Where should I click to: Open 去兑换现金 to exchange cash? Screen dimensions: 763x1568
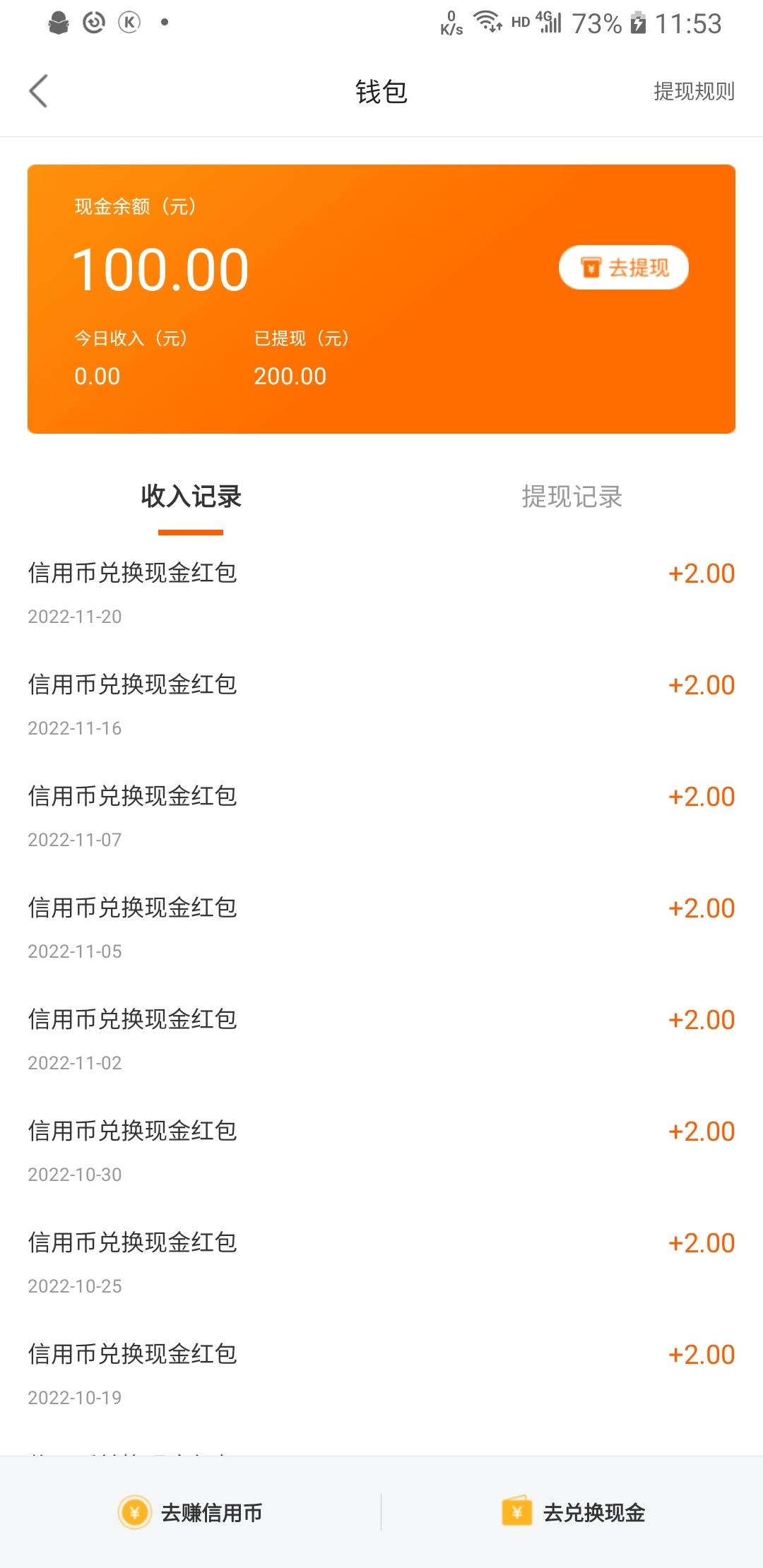573,1512
